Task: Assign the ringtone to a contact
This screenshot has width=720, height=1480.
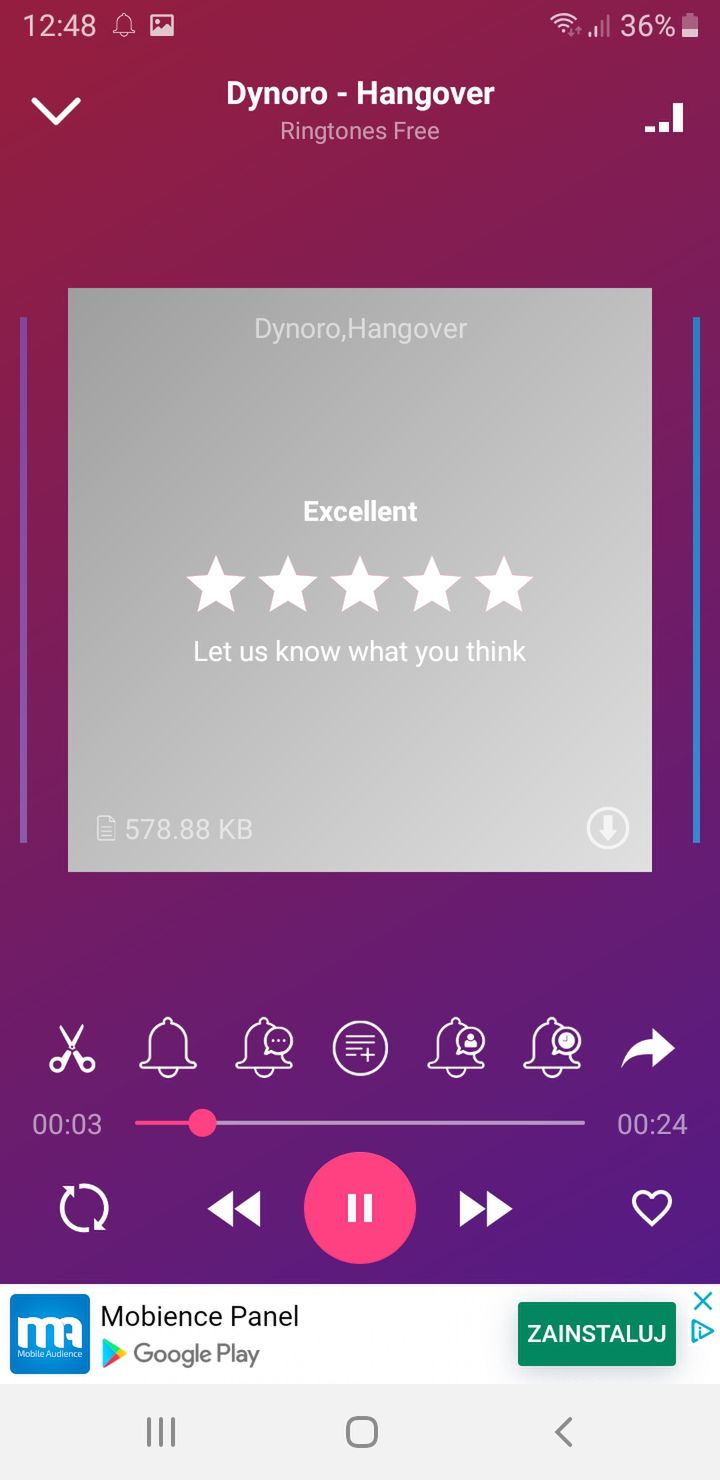Action: pyautogui.click(x=456, y=1048)
